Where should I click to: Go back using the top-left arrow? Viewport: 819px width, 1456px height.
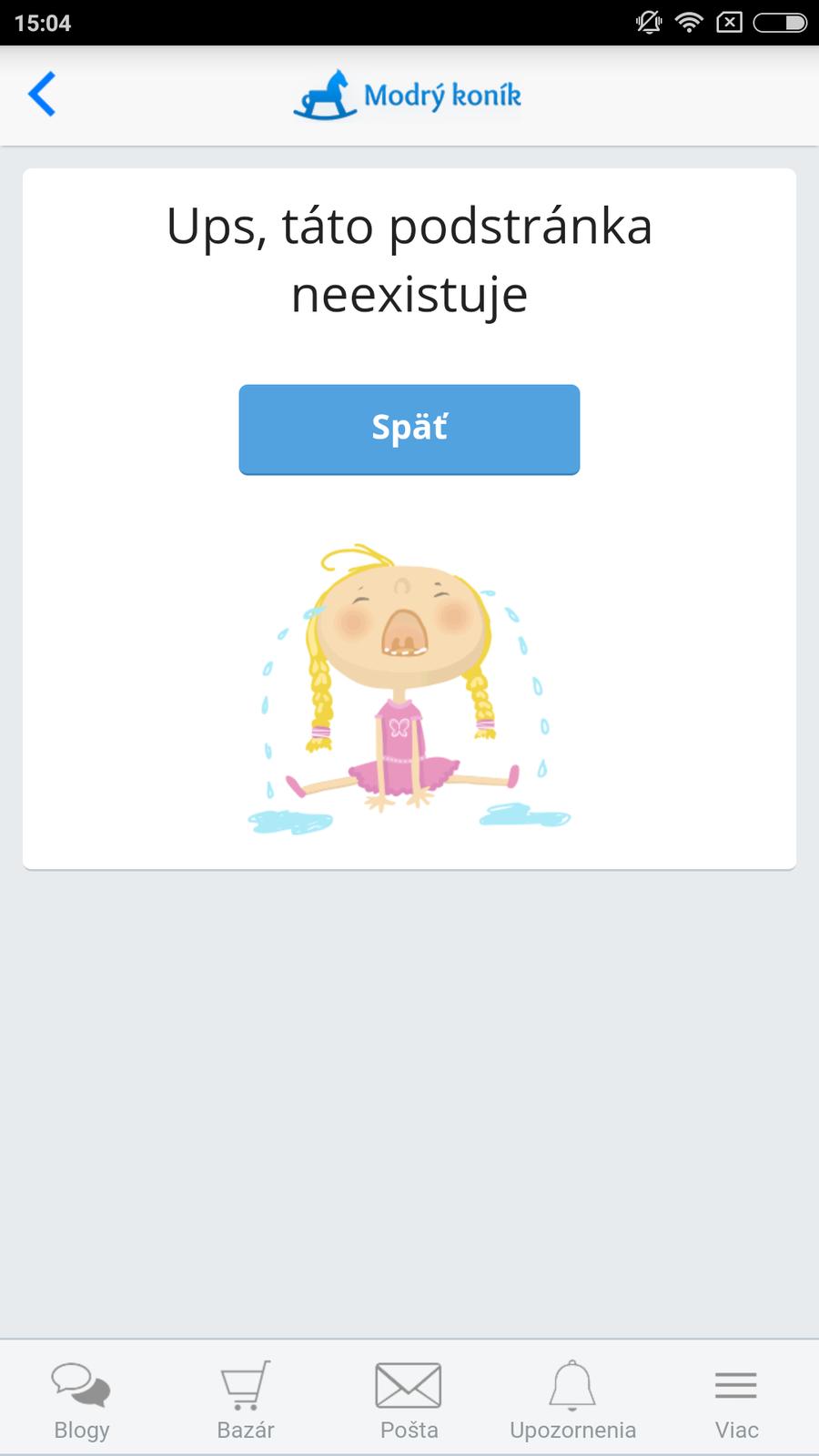click(42, 94)
